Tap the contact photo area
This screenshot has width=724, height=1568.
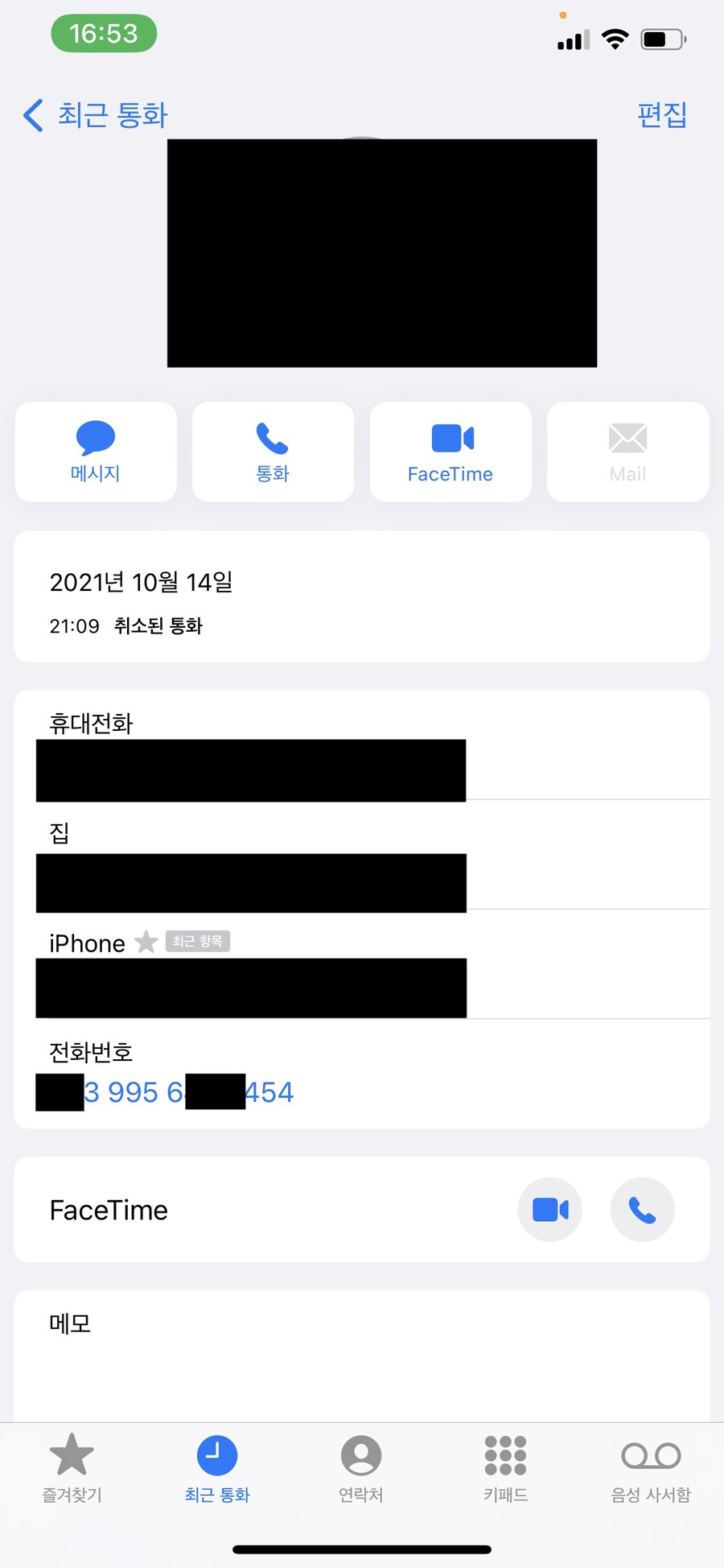point(381,252)
